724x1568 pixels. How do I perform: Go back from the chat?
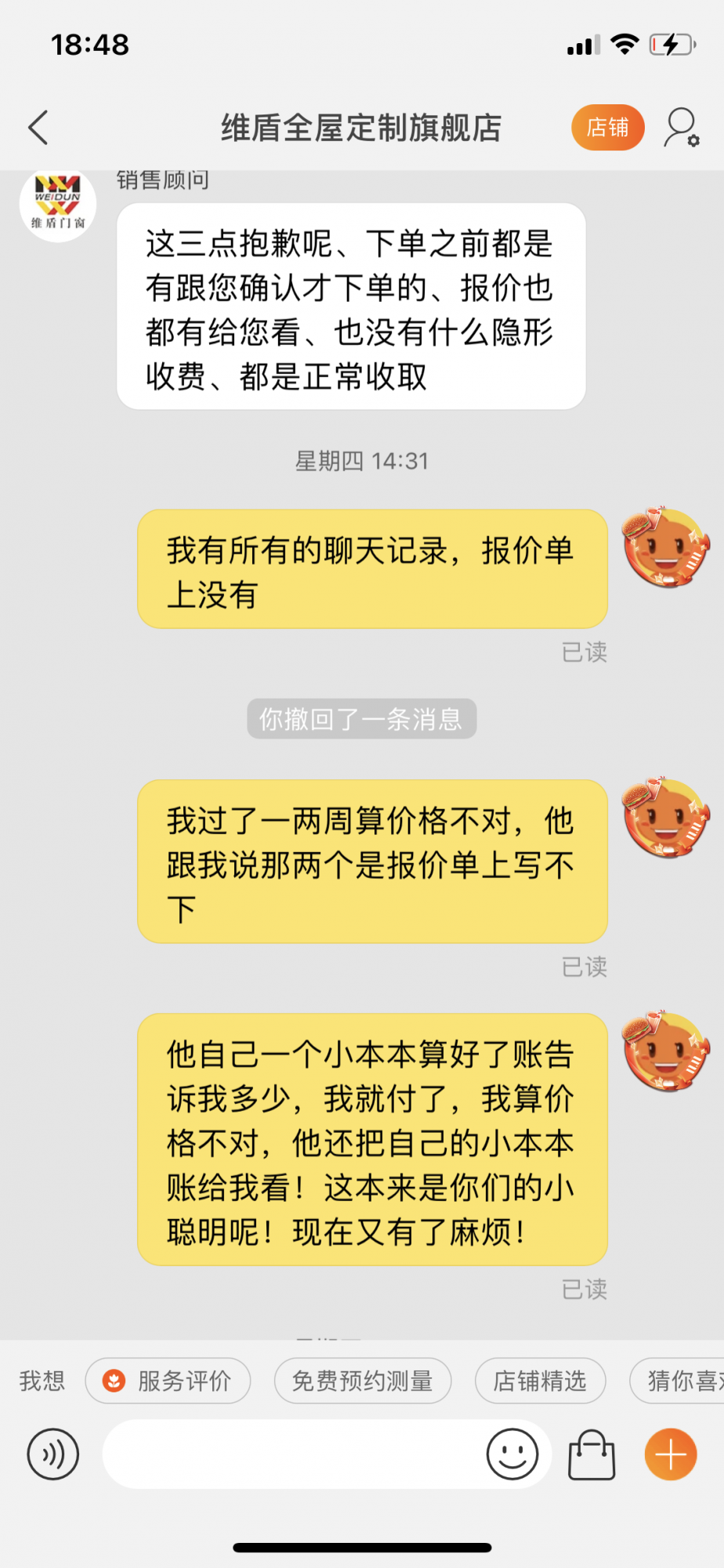38,127
